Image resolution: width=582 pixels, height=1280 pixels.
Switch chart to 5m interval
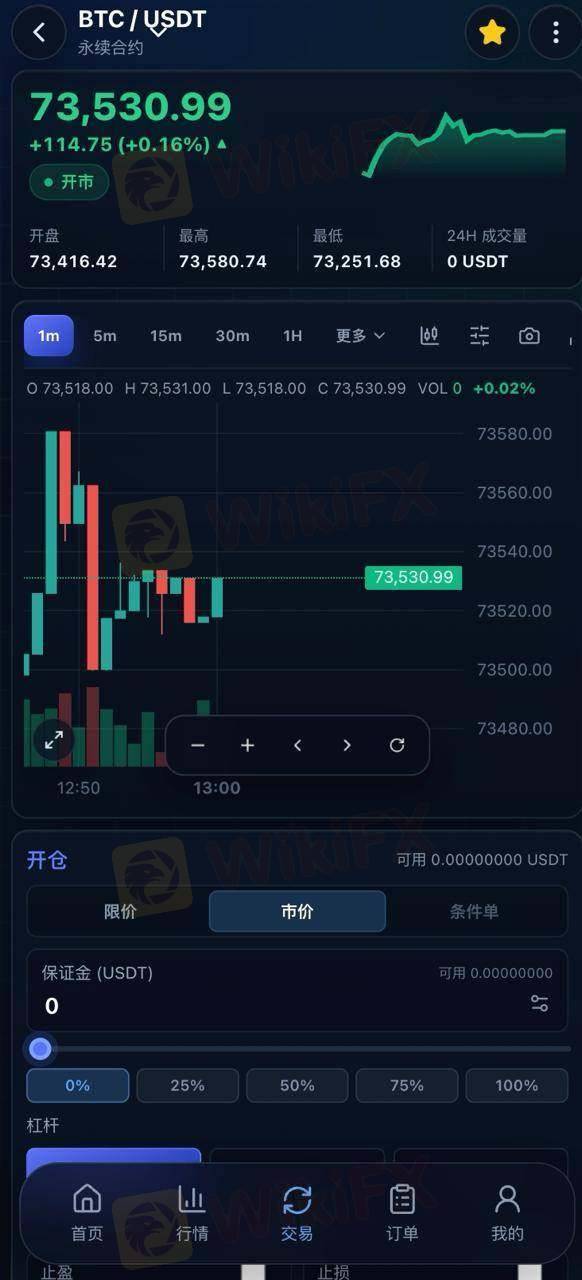coord(105,336)
